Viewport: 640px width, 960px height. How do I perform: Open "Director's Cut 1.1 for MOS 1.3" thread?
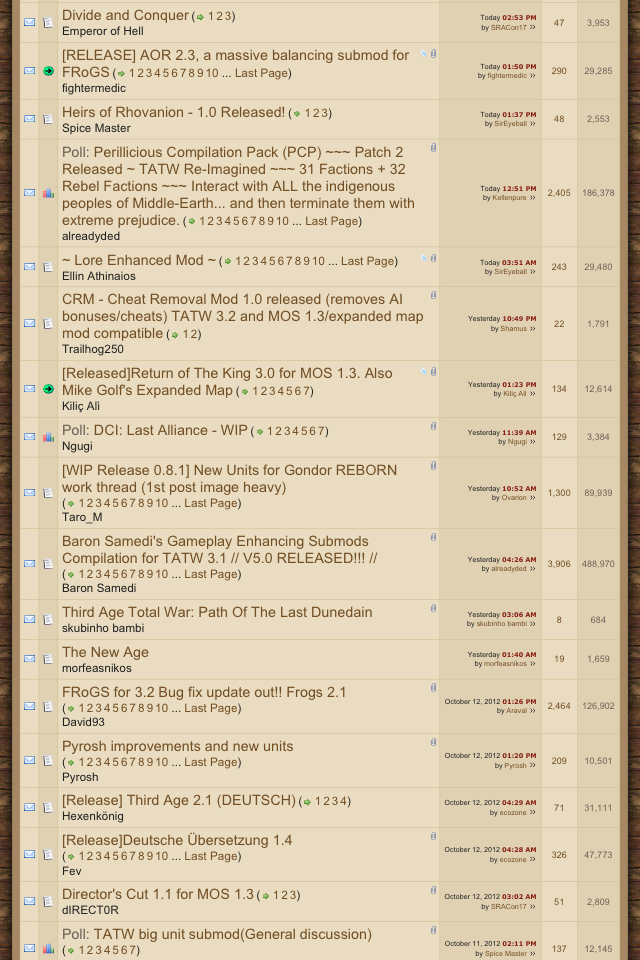click(158, 894)
